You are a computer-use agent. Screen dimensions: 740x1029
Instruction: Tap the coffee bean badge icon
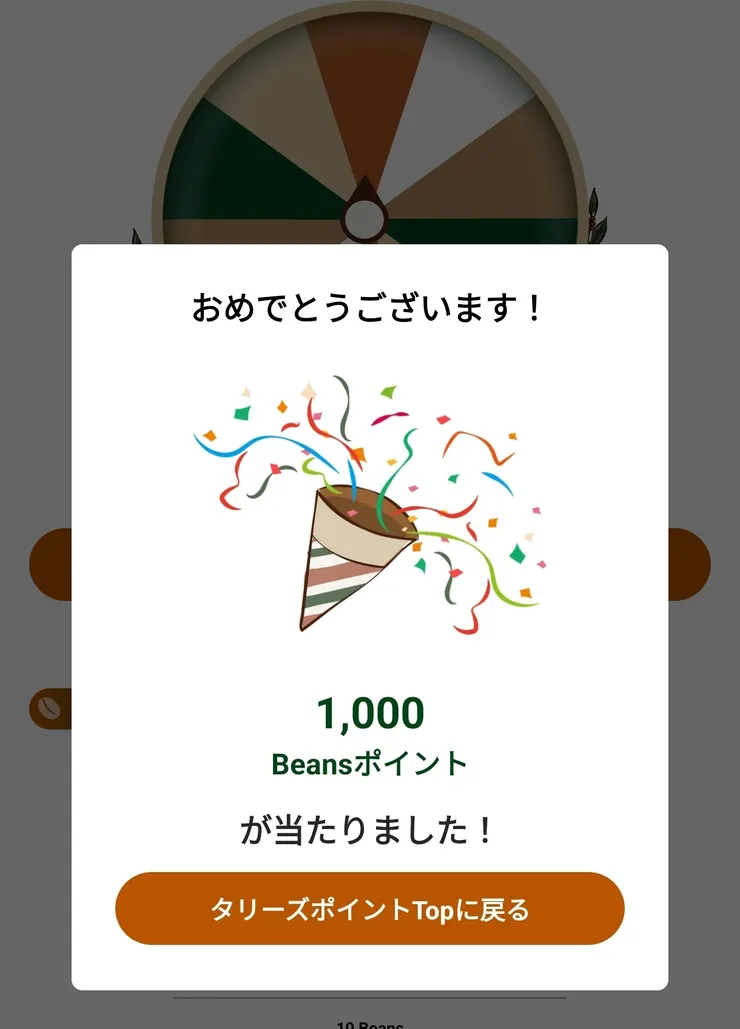[46, 710]
